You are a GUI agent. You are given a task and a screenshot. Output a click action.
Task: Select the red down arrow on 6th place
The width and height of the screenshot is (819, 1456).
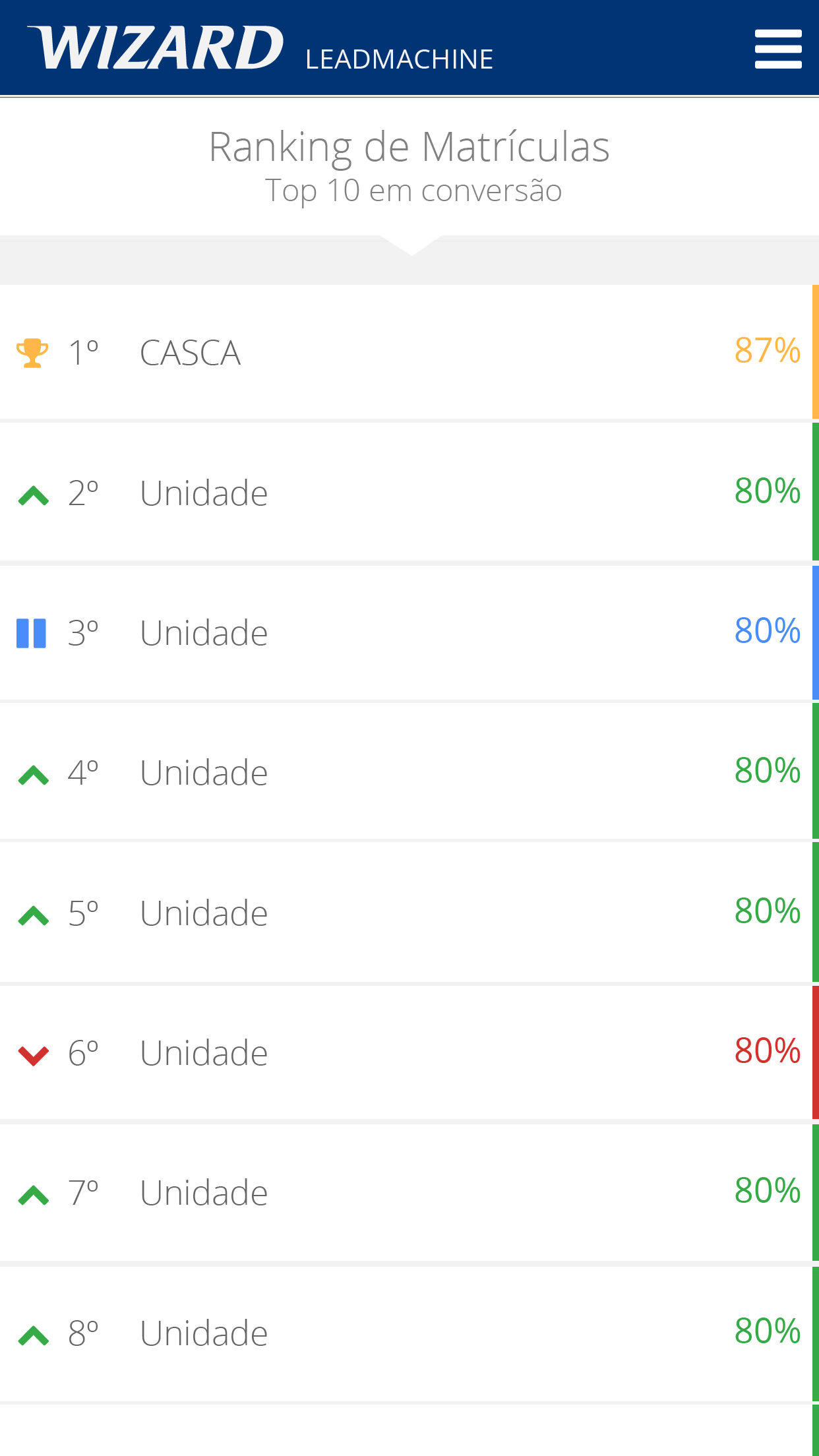click(32, 1052)
